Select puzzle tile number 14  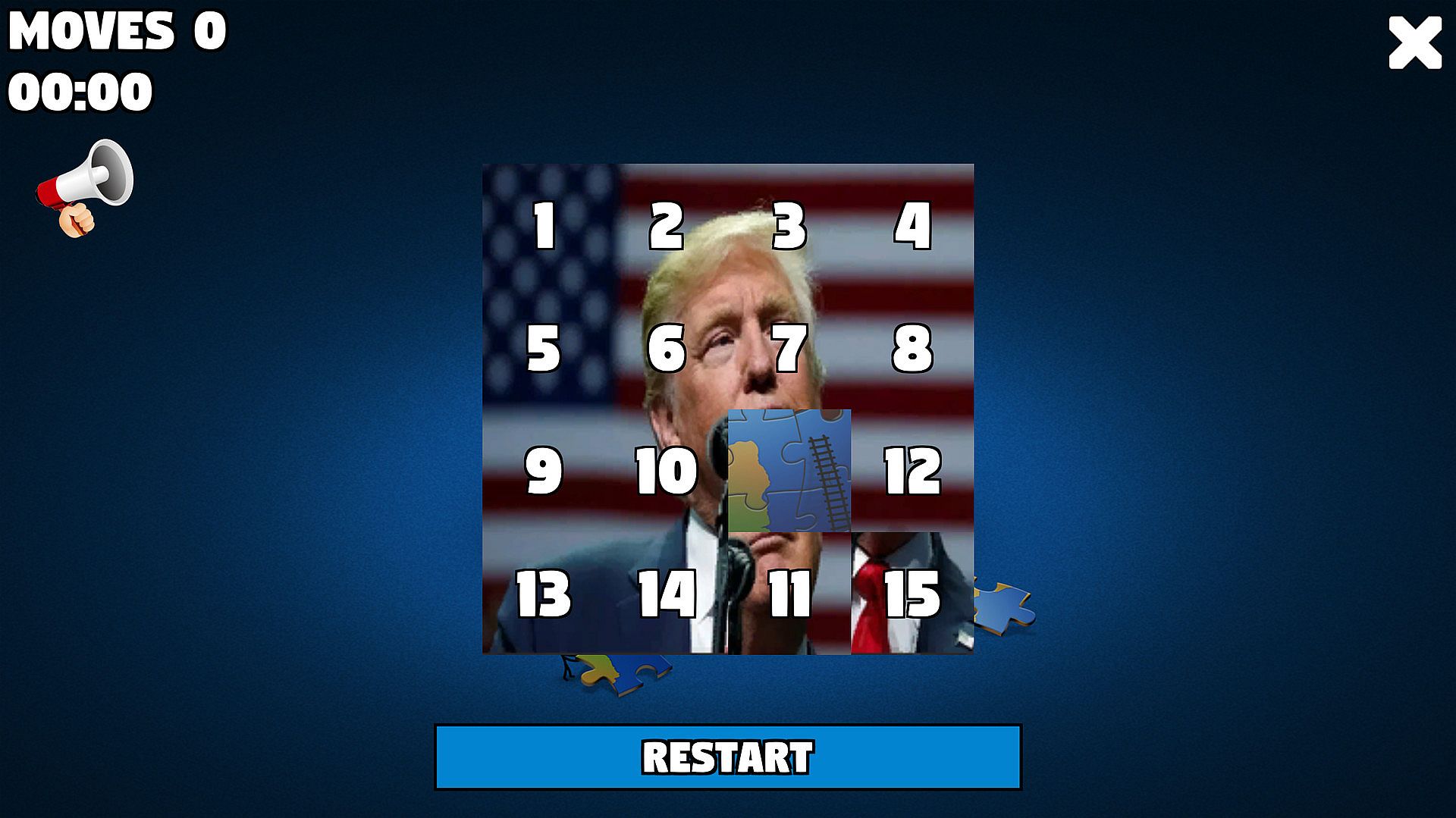point(667,593)
